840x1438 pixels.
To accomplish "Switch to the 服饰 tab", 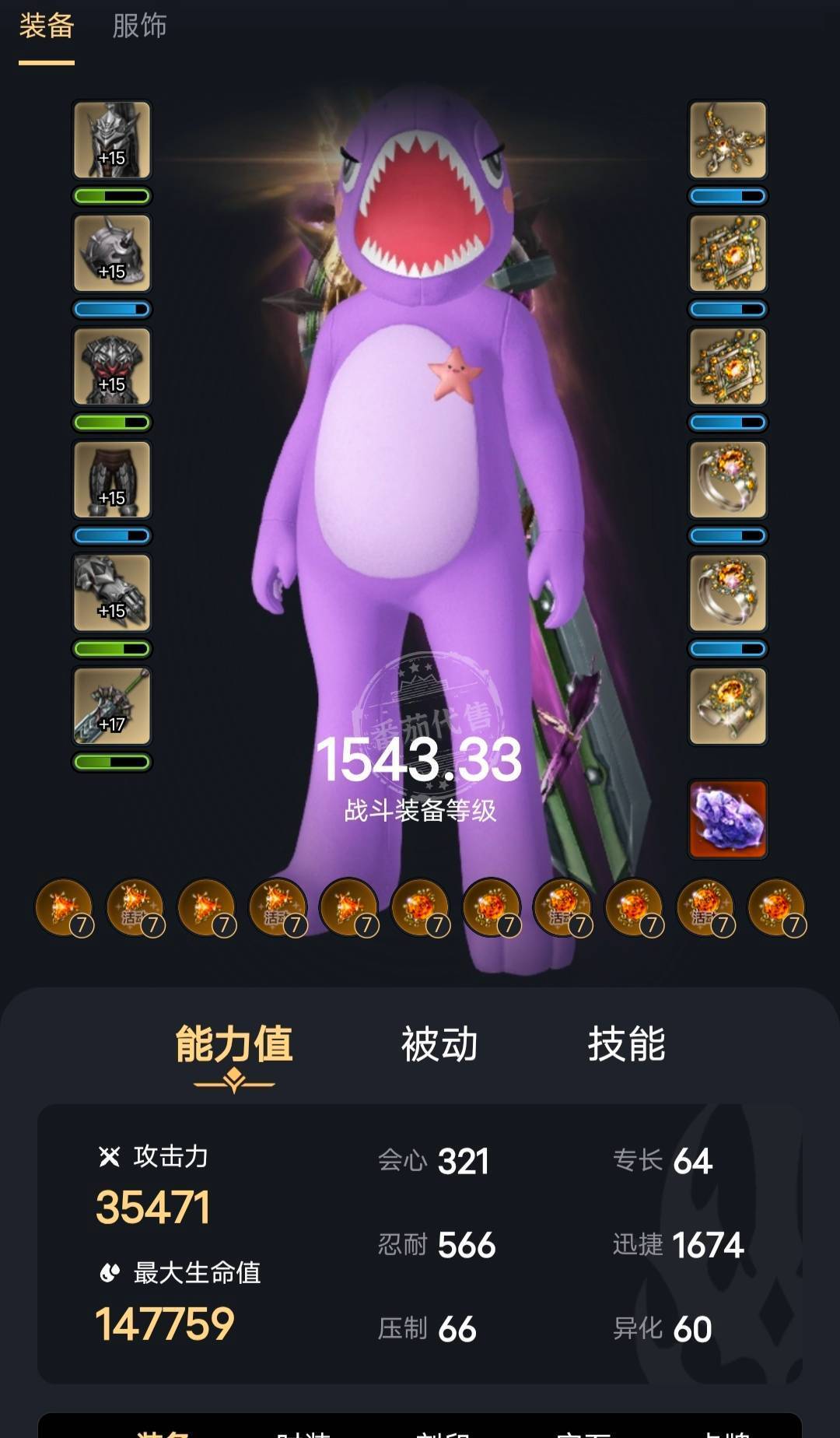I will (139, 26).
